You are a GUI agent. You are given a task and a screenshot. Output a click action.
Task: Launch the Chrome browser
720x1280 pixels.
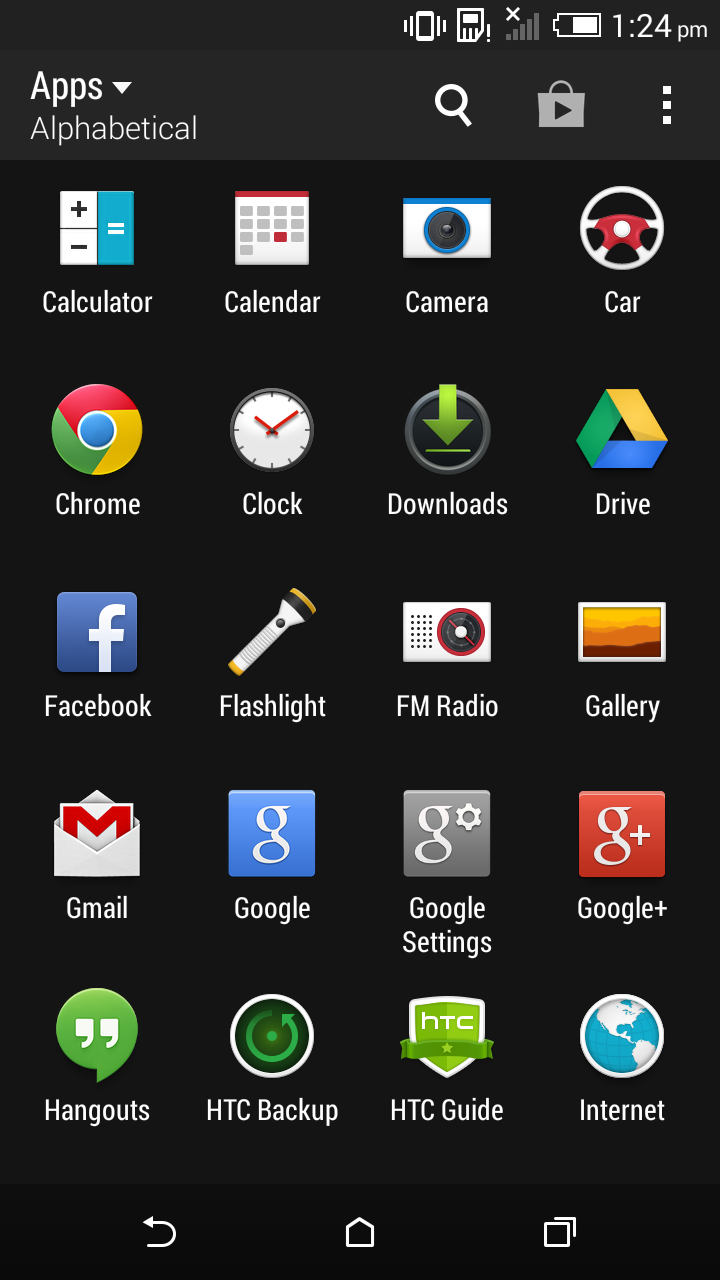[97, 452]
